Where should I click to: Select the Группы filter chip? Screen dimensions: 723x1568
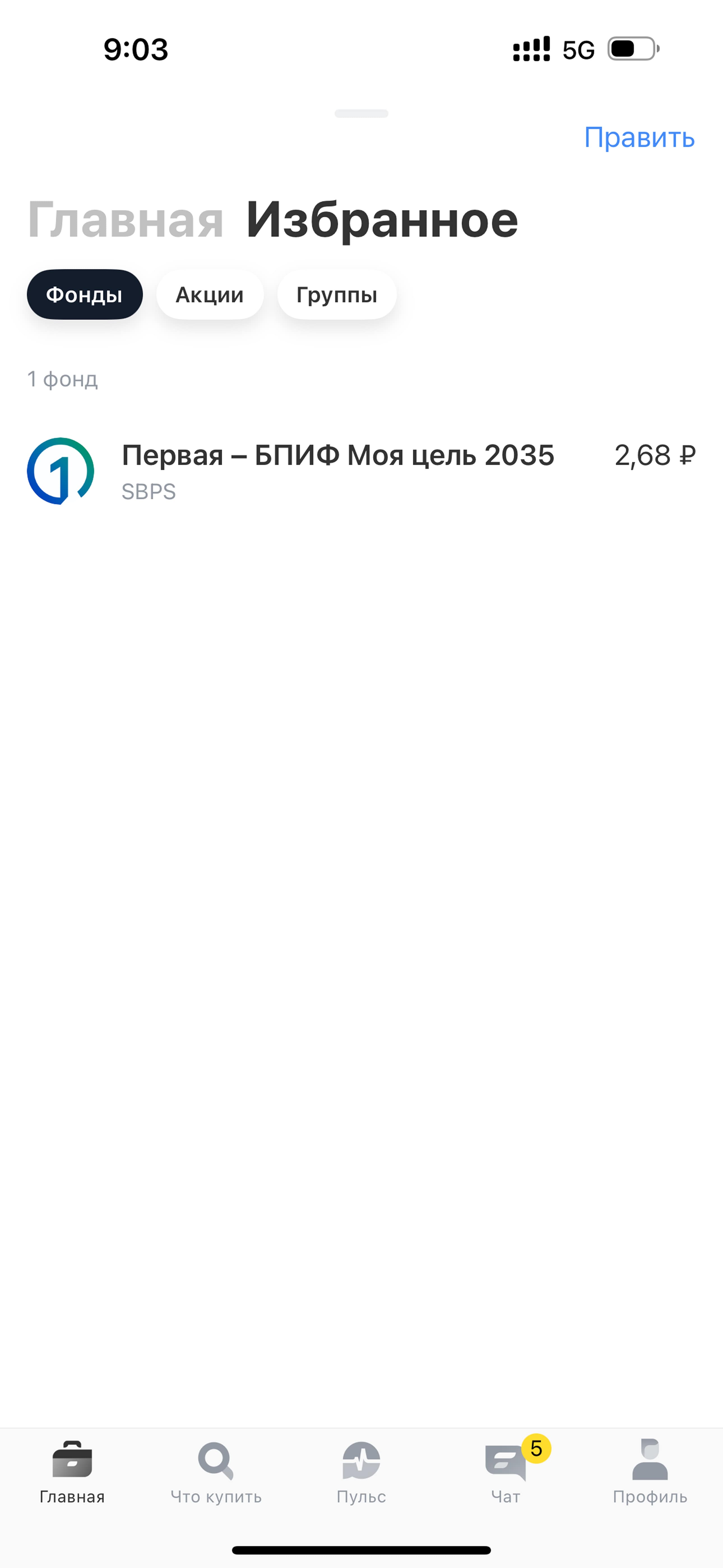coord(337,295)
